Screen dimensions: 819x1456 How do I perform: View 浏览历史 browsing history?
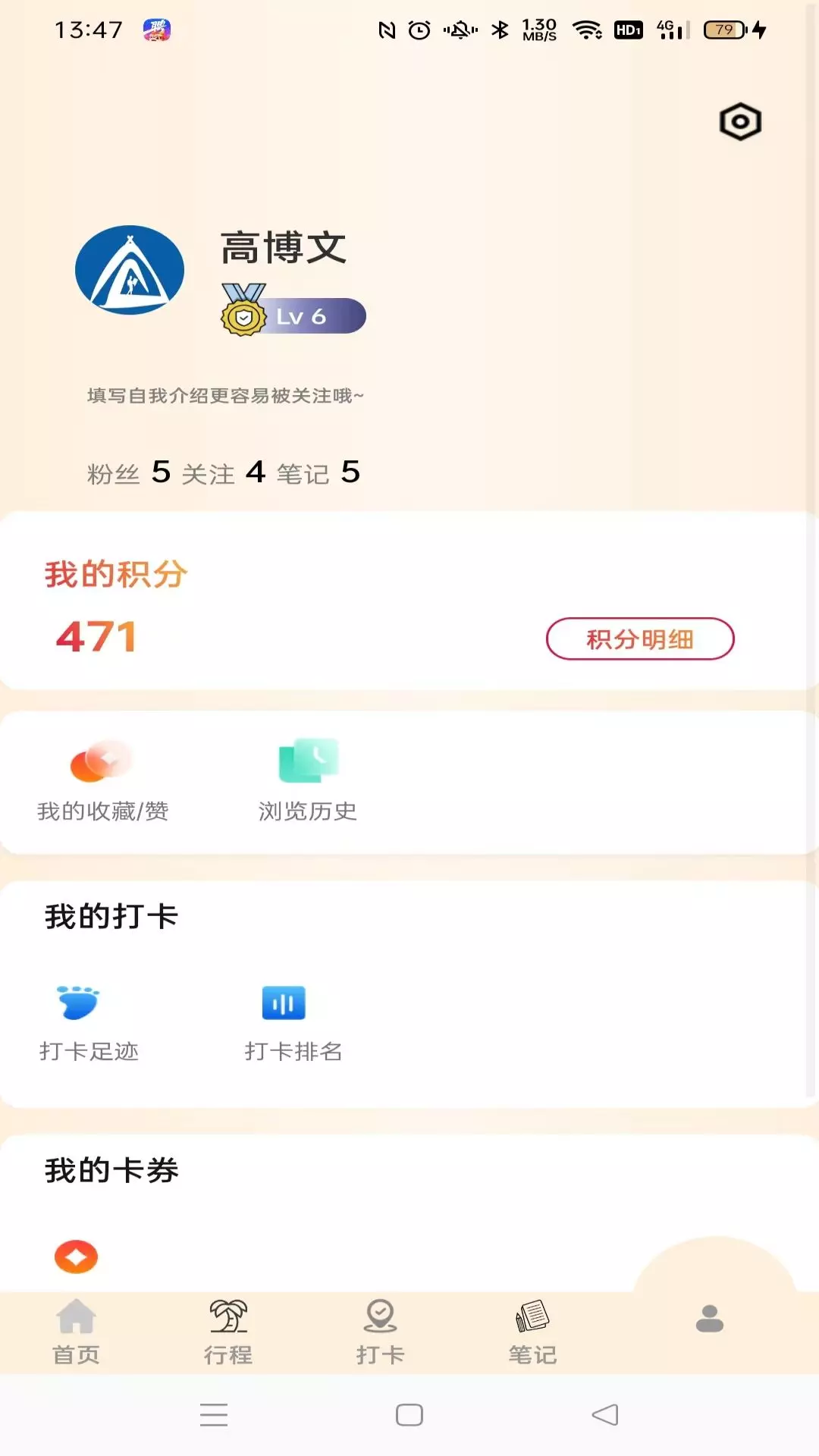[308, 780]
